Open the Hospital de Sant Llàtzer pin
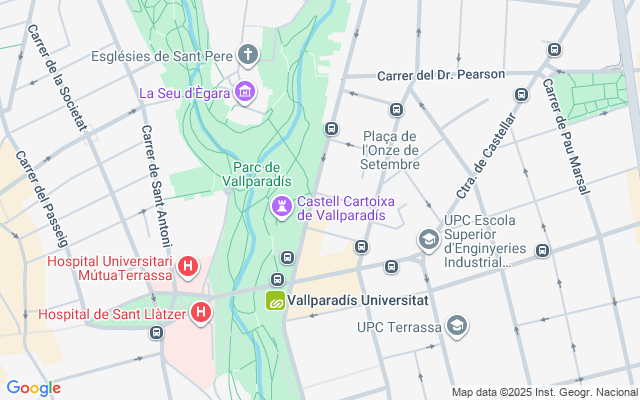 (x=201, y=313)
